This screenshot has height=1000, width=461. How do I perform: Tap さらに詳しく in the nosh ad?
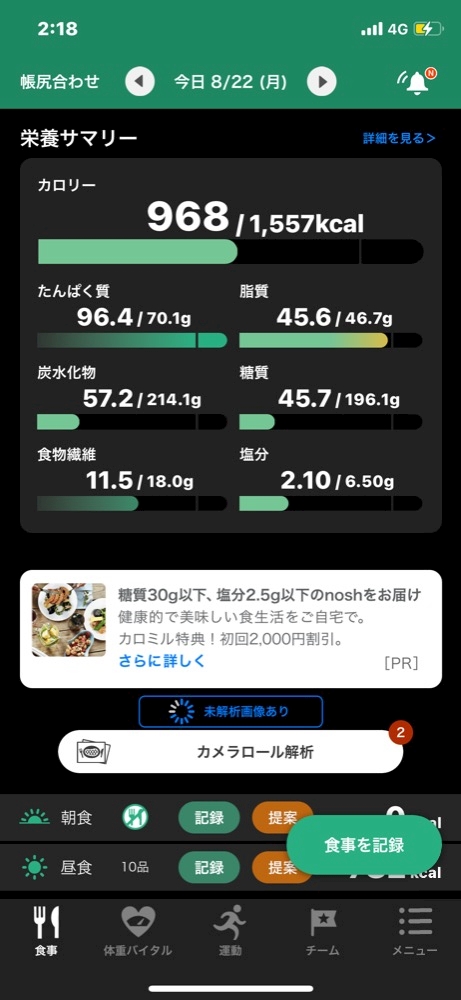coord(161,661)
